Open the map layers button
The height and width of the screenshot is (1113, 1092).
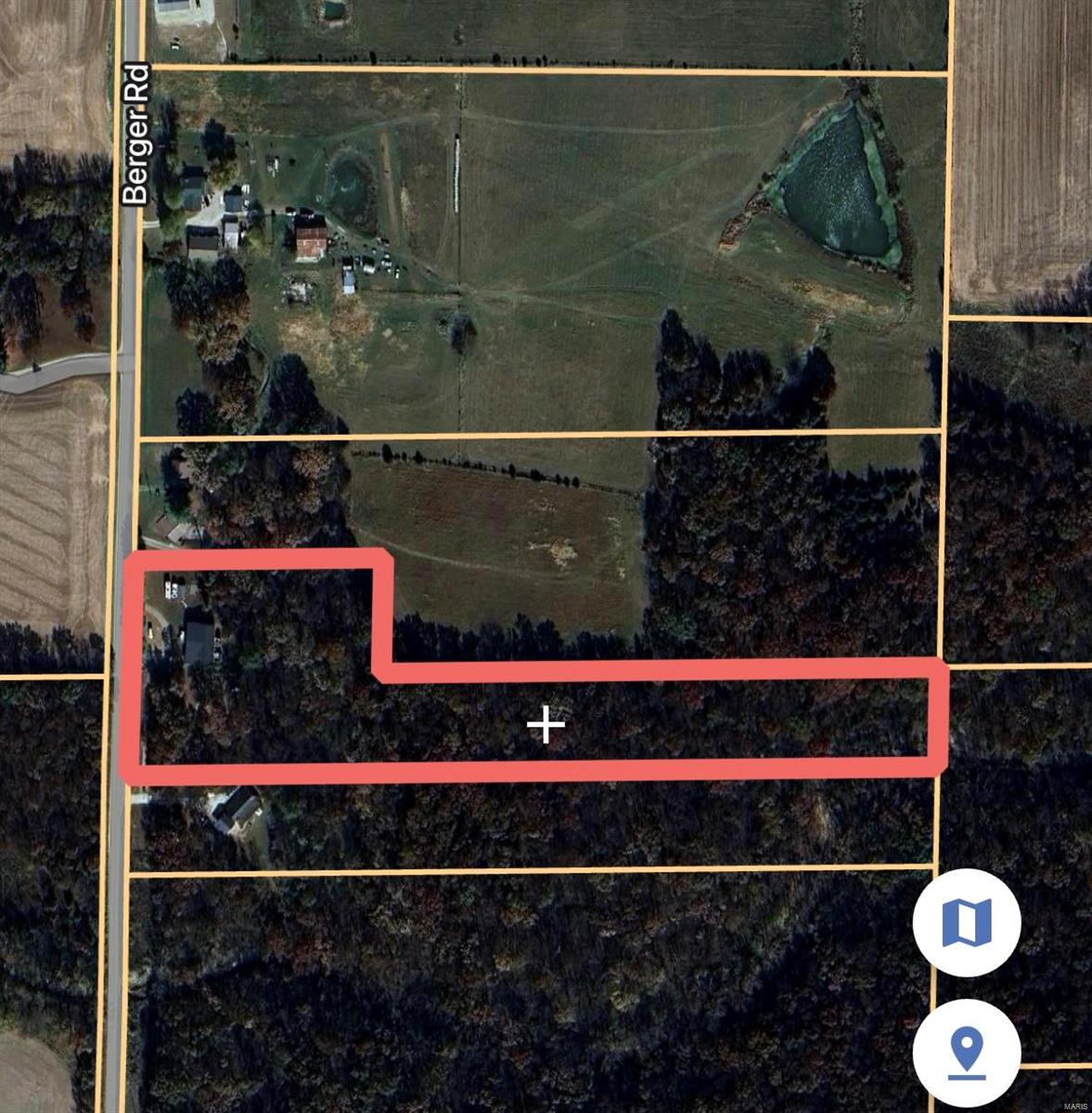pyautogui.click(x=966, y=922)
